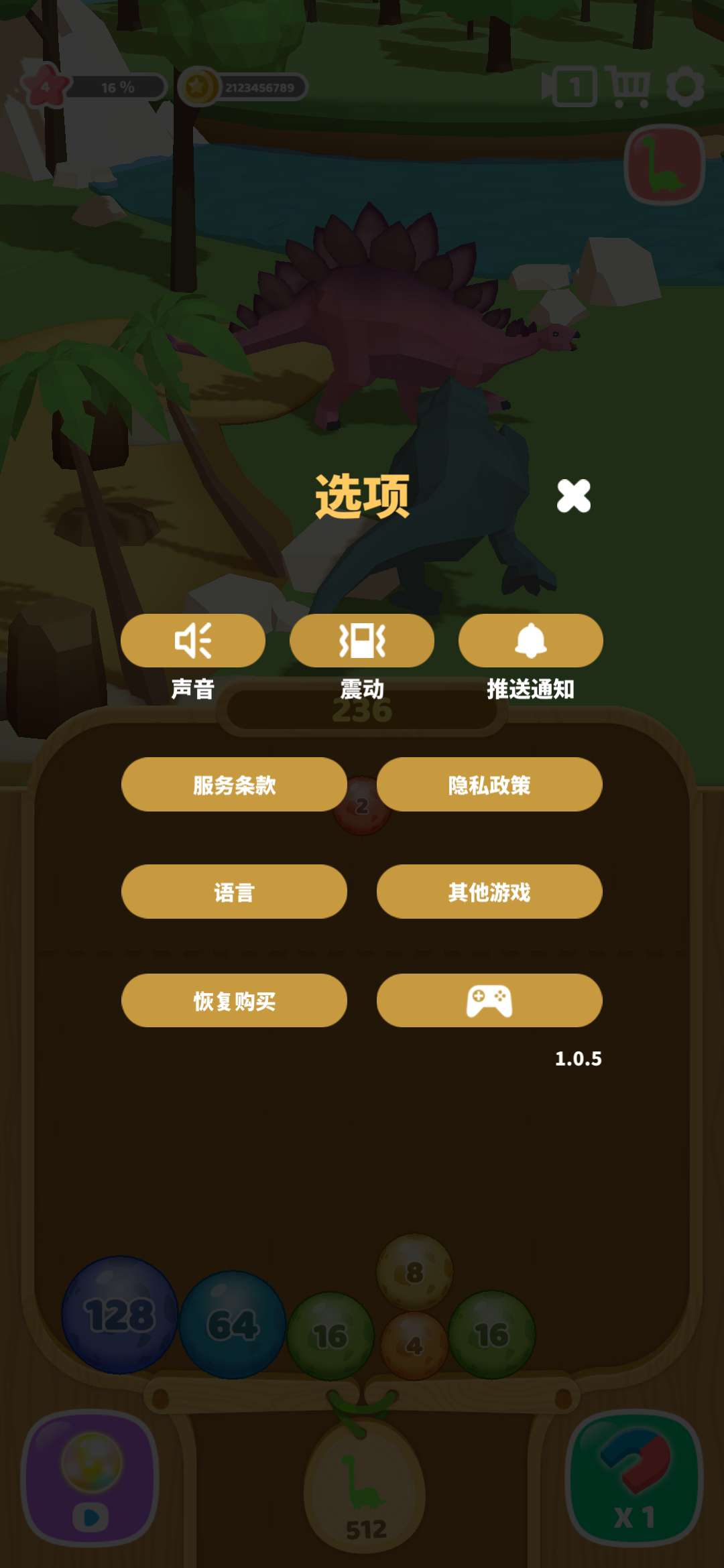Open the game controller services button
This screenshot has width=724, height=1568.
[x=489, y=1000]
